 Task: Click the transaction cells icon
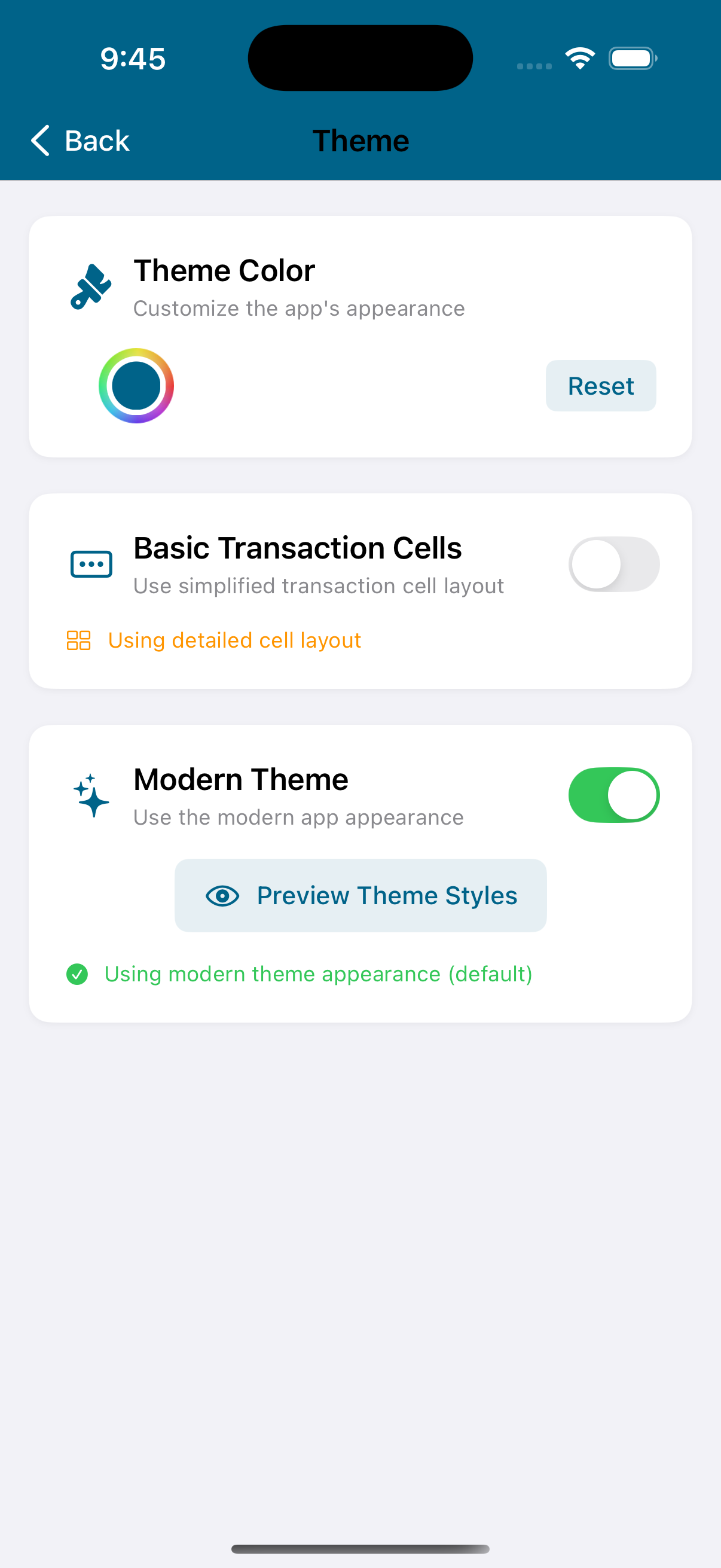91,564
